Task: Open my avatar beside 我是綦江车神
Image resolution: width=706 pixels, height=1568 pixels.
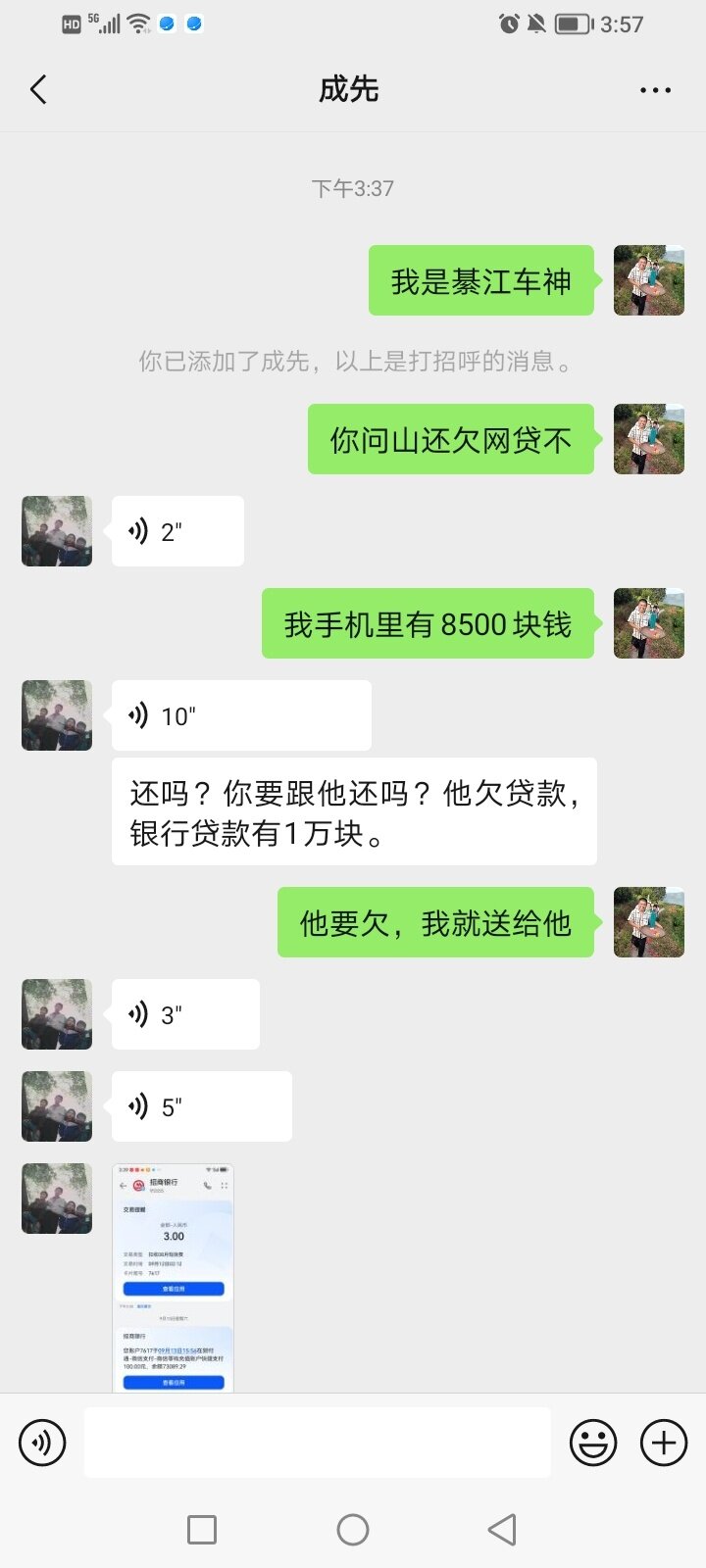Action: (x=649, y=280)
